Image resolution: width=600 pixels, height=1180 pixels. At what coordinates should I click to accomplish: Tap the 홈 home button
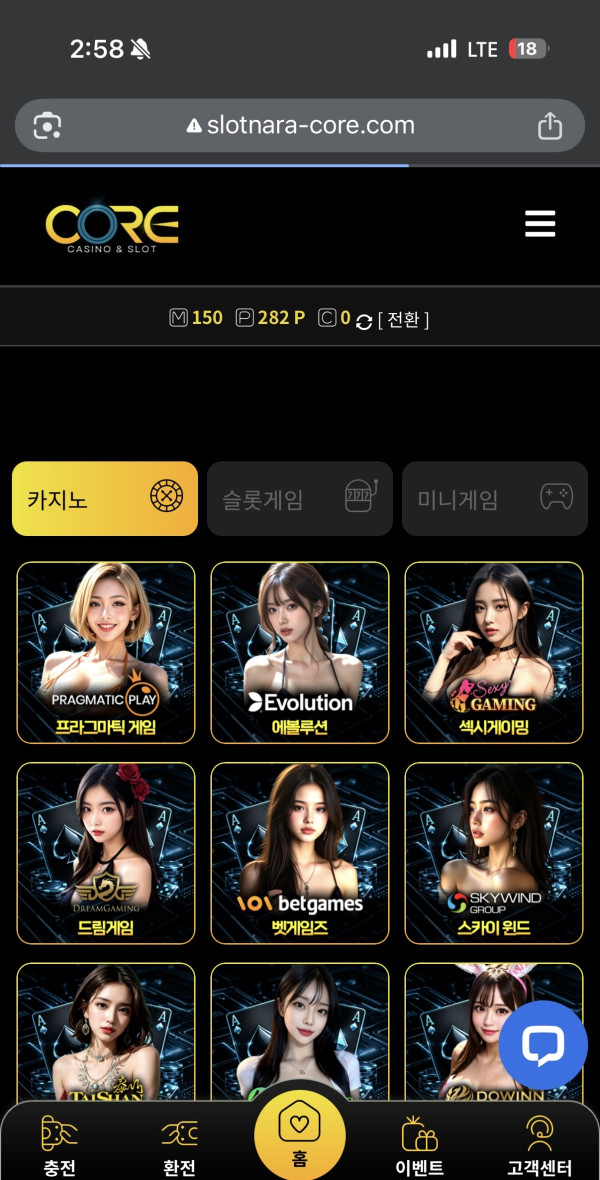pyautogui.click(x=300, y=1135)
